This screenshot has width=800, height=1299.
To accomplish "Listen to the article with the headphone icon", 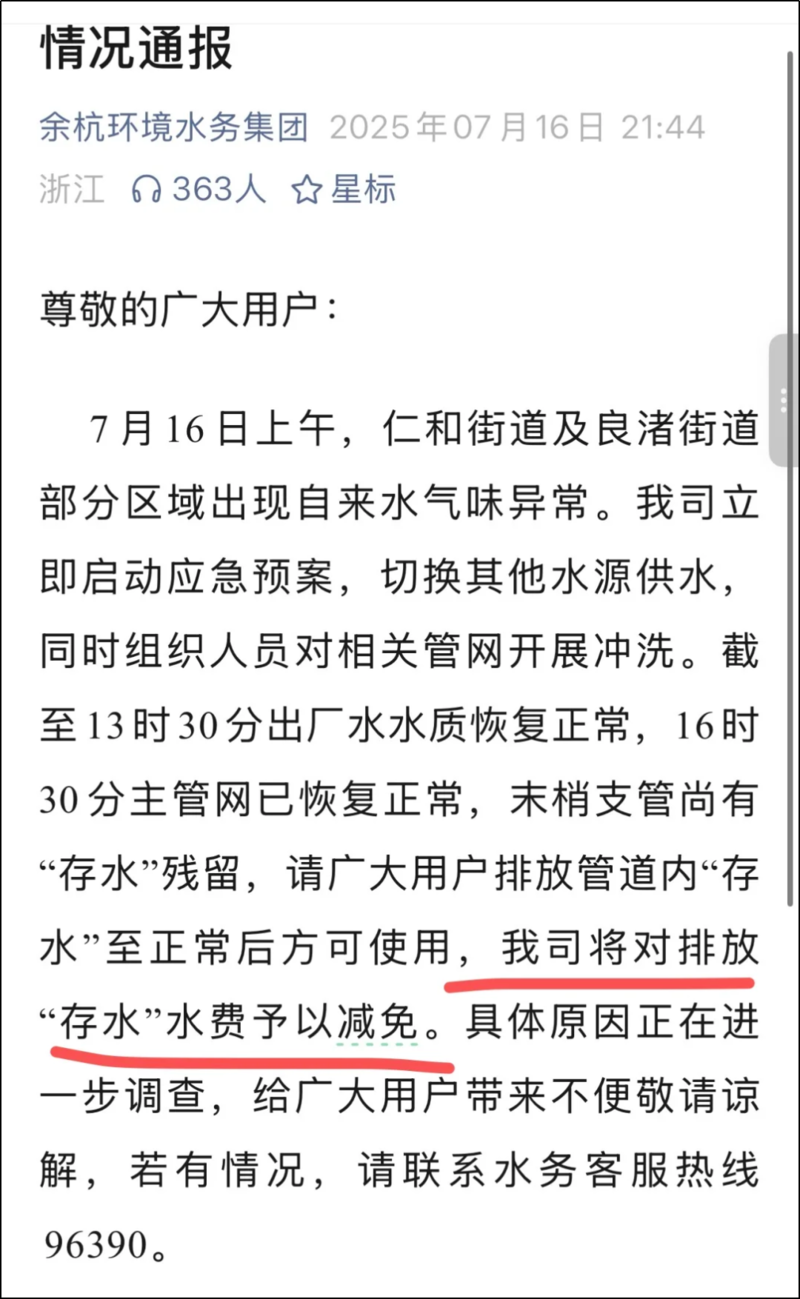I will coord(198,189).
